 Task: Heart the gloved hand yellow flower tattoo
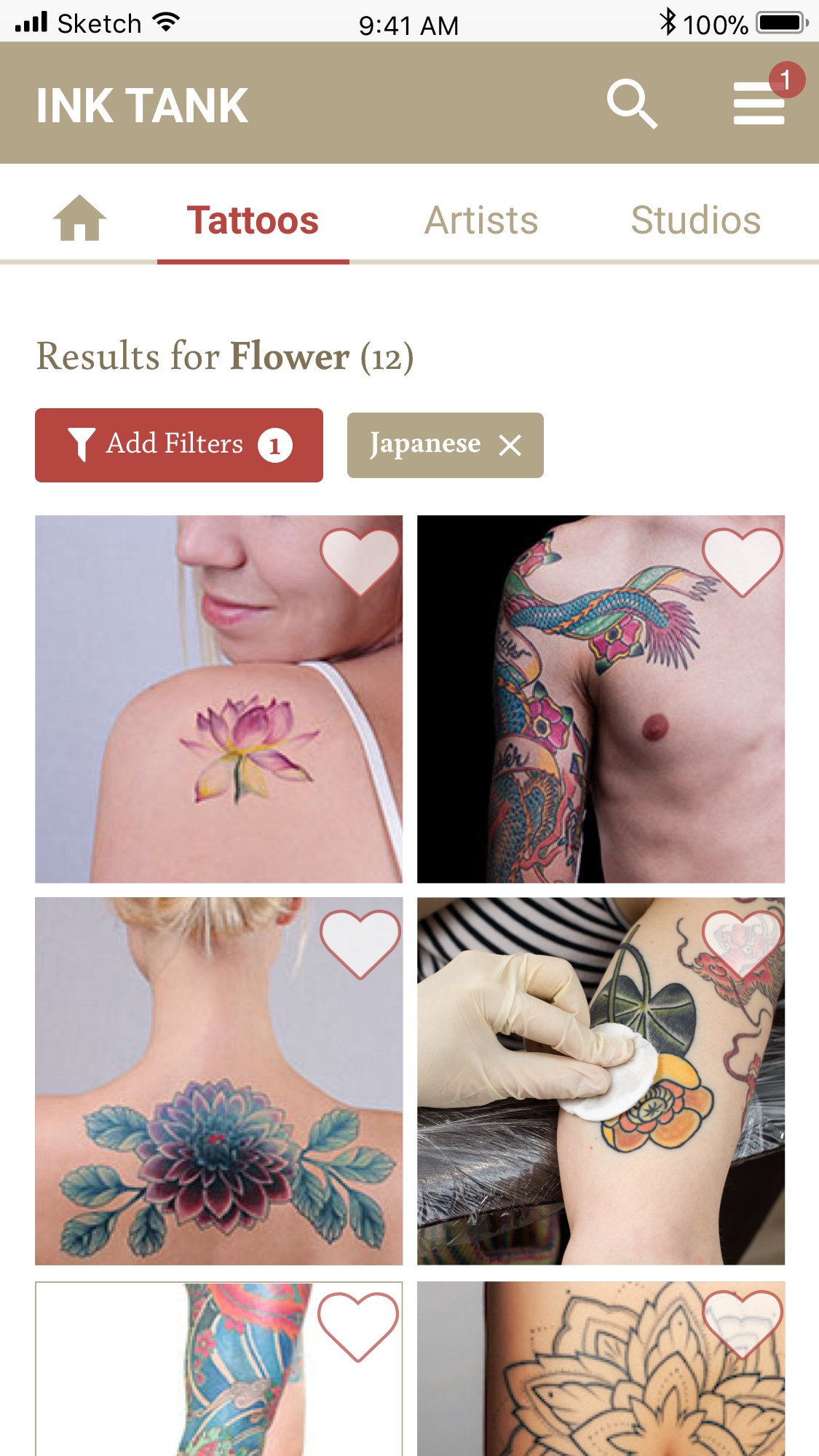(741, 943)
